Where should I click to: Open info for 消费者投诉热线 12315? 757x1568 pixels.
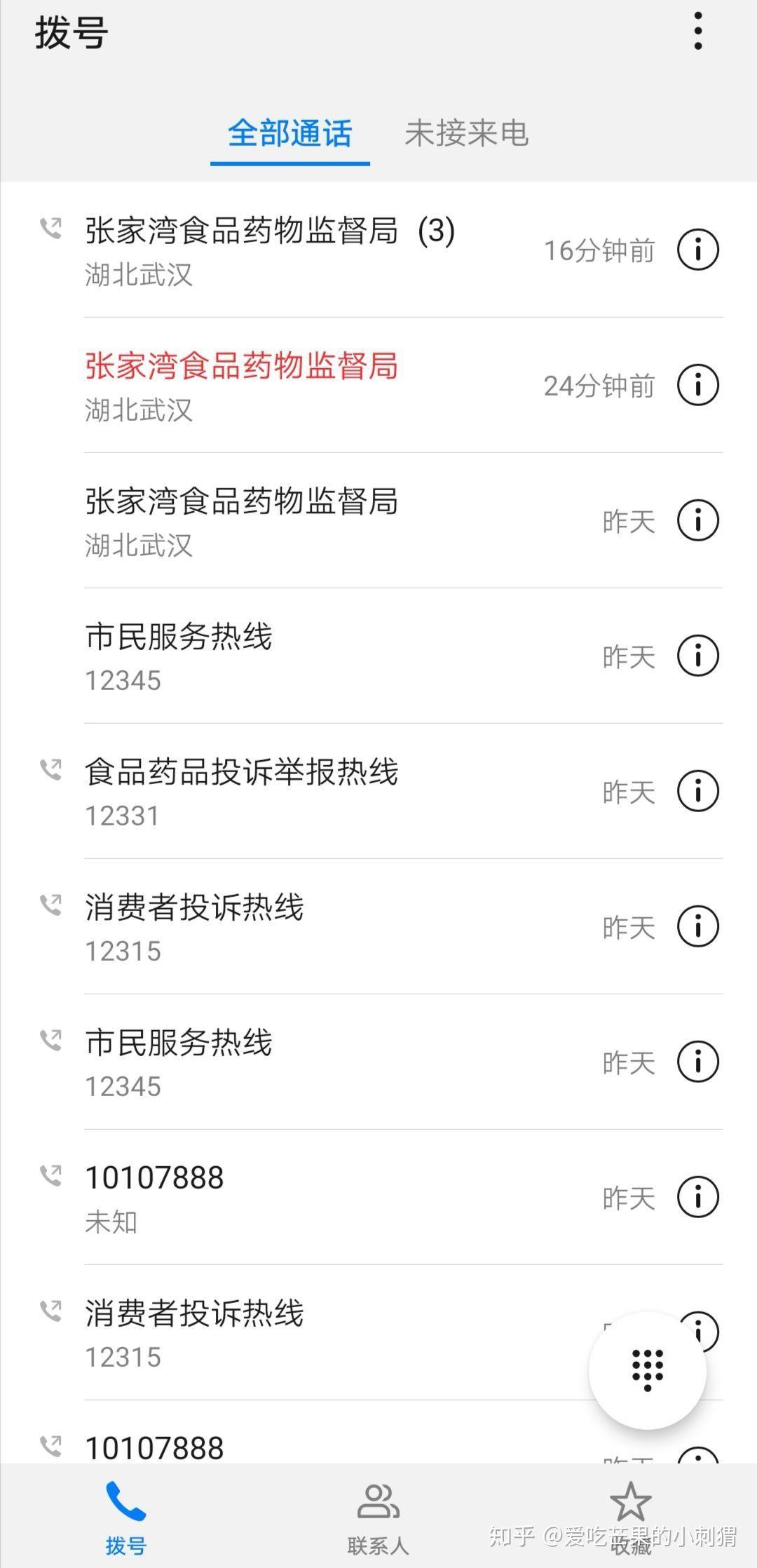[697, 925]
